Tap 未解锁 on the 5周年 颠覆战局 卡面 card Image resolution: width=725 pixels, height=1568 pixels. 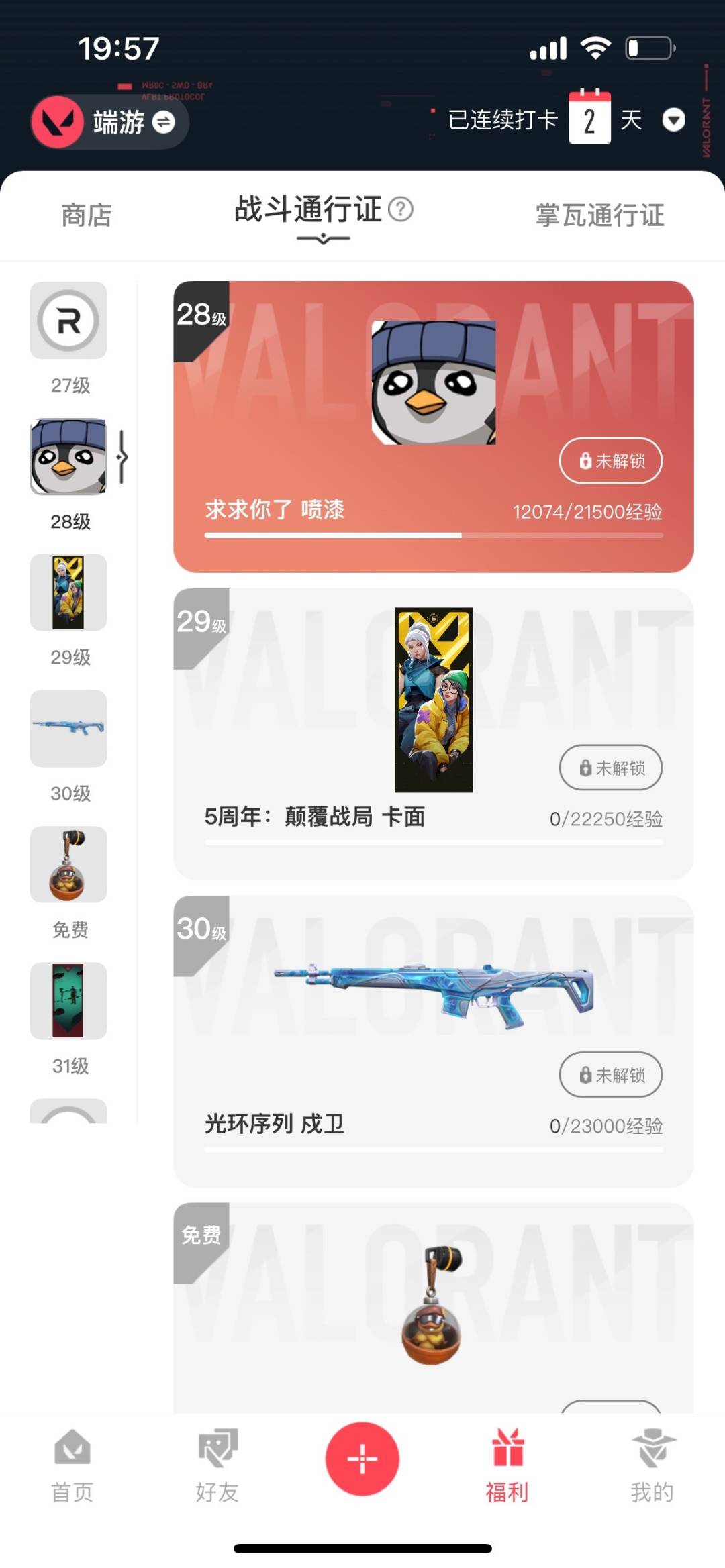point(610,768)
